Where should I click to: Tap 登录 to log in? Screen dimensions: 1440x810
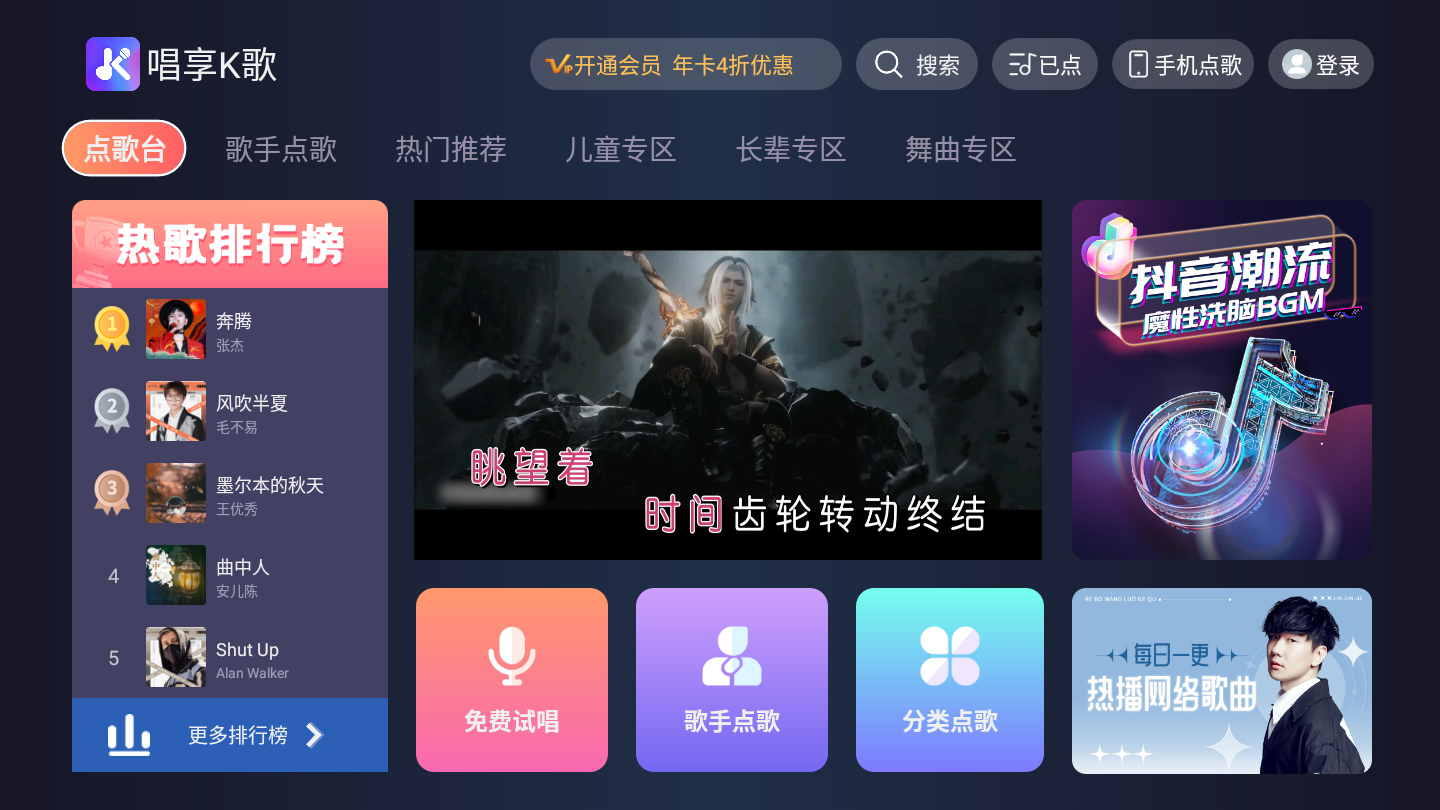click(1320, 65)
